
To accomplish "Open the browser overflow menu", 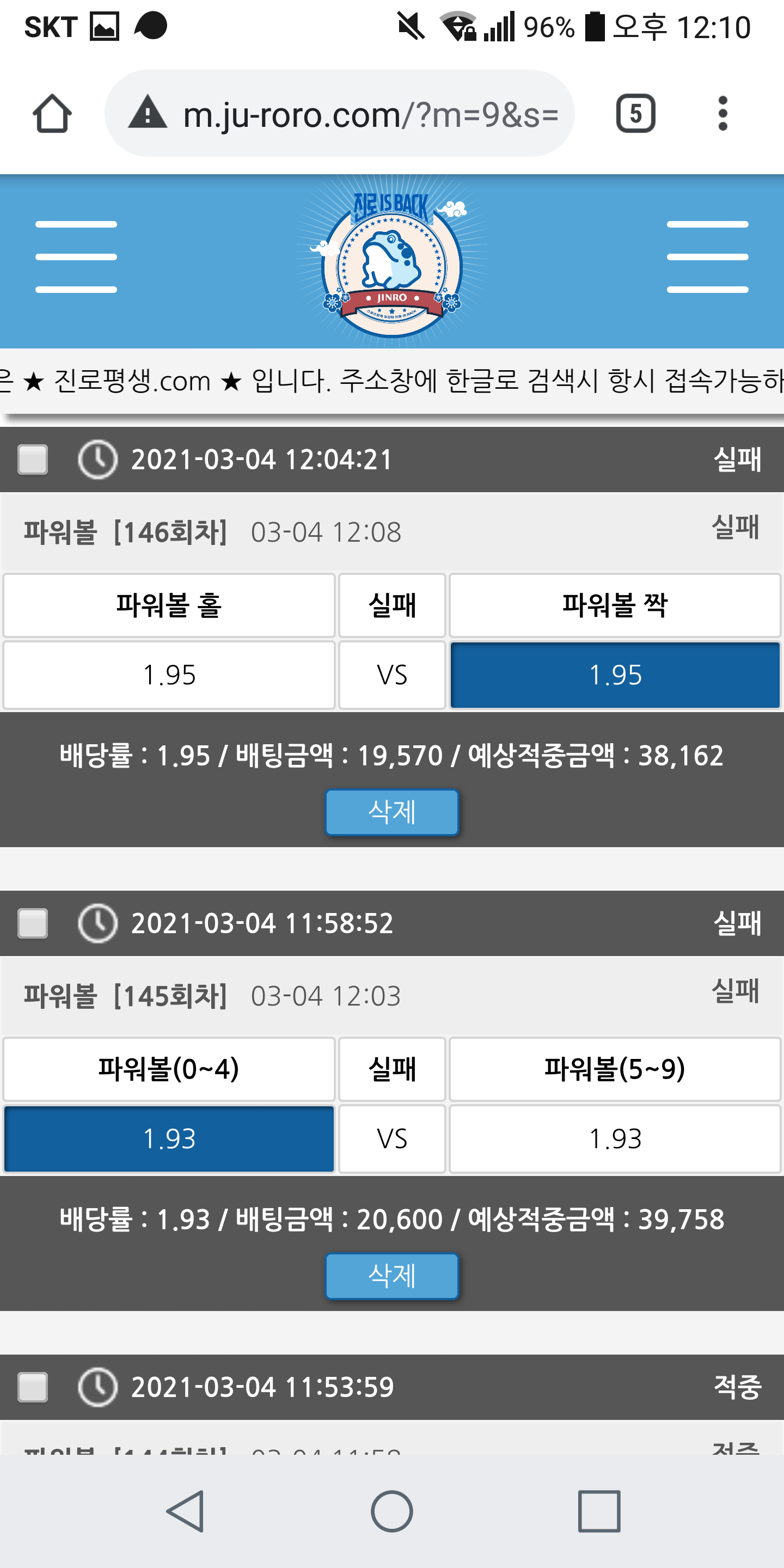I will tap(722, 114).
